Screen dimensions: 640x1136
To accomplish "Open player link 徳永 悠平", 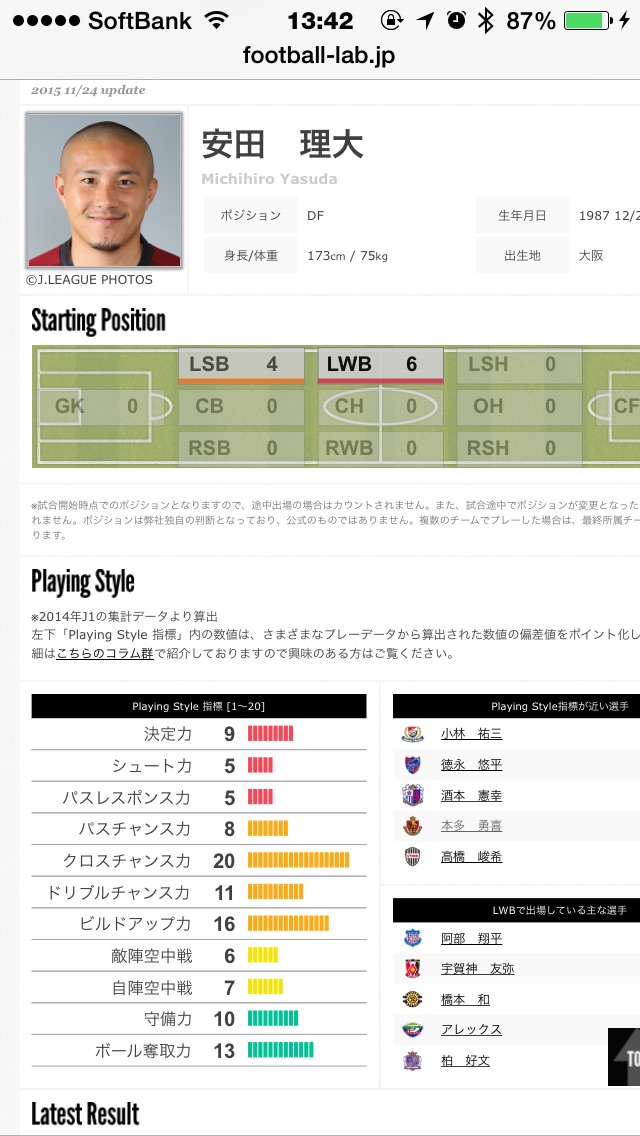I will point(471,764).
